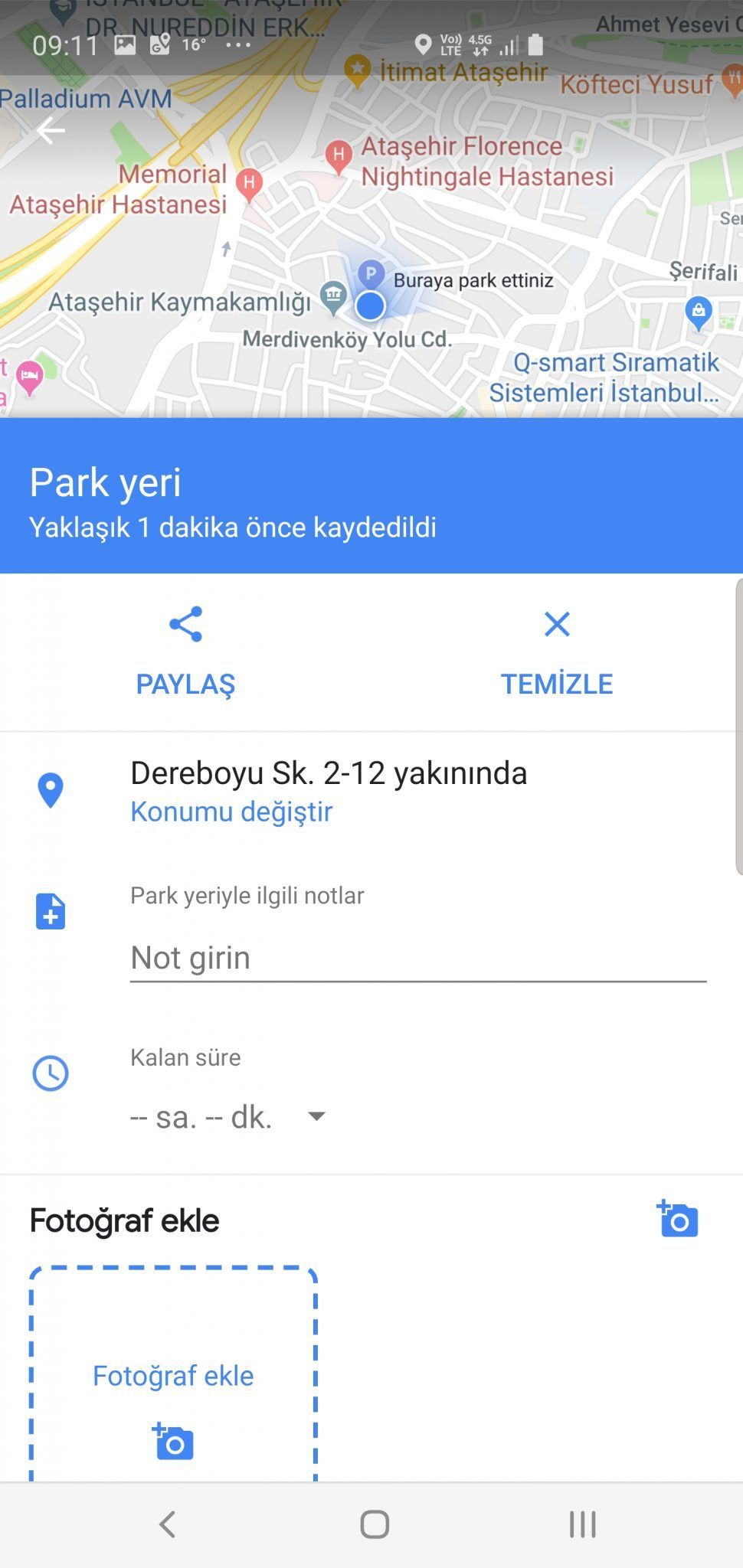The width and height of the screenshot is (743, 1568).
Task: Select the blue parking P marker
Action: (371, 272)
